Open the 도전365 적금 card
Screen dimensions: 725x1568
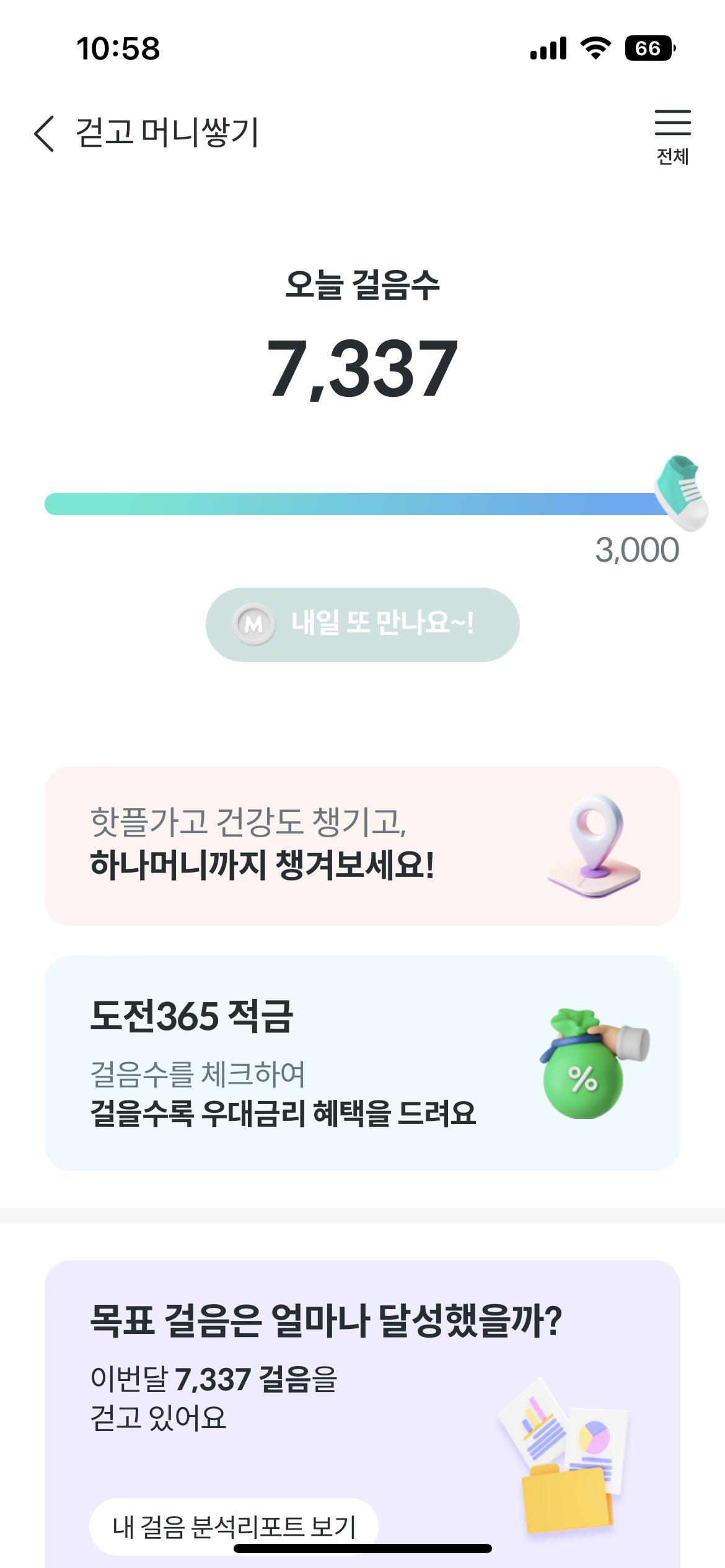[x=362, y=1063]
